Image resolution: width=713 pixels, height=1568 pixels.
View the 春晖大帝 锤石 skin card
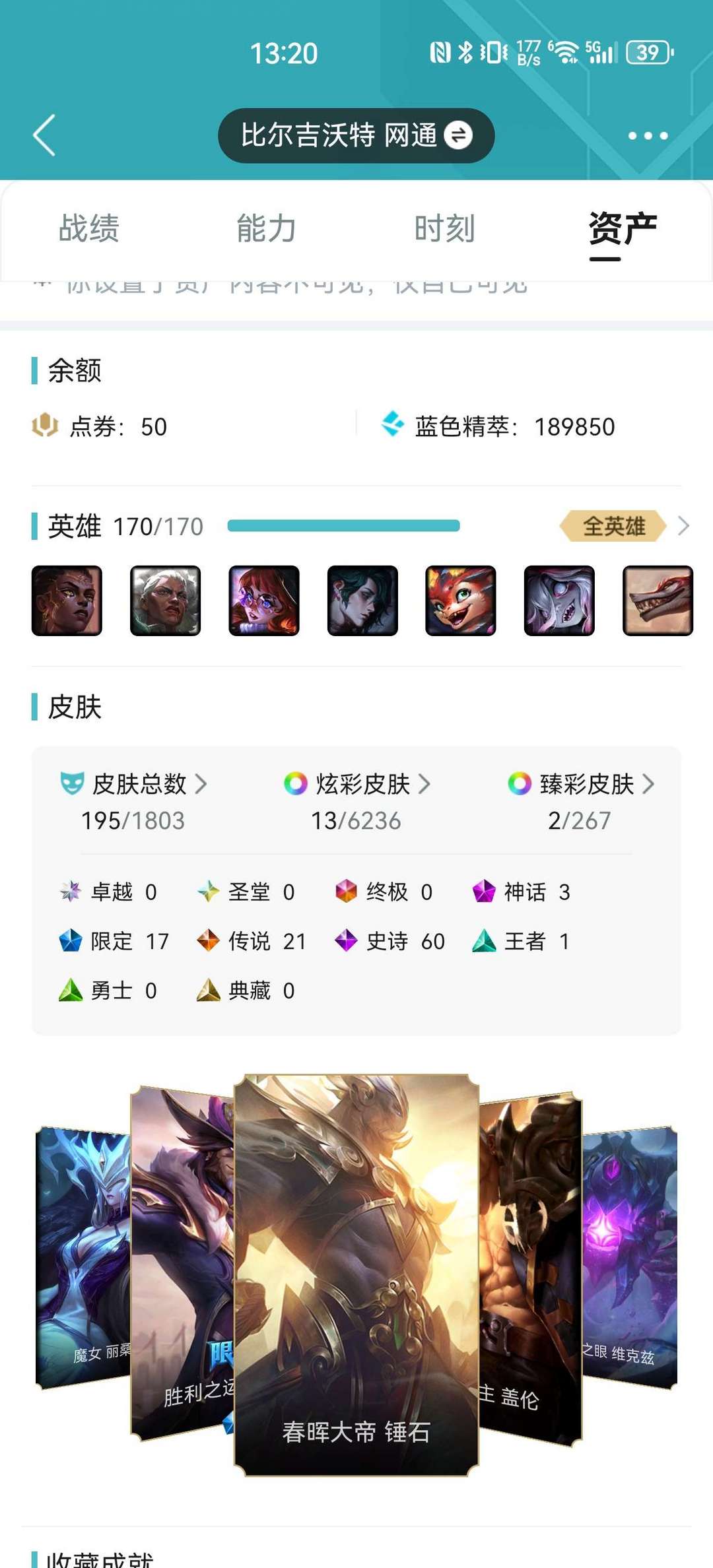pos(356,1274)
